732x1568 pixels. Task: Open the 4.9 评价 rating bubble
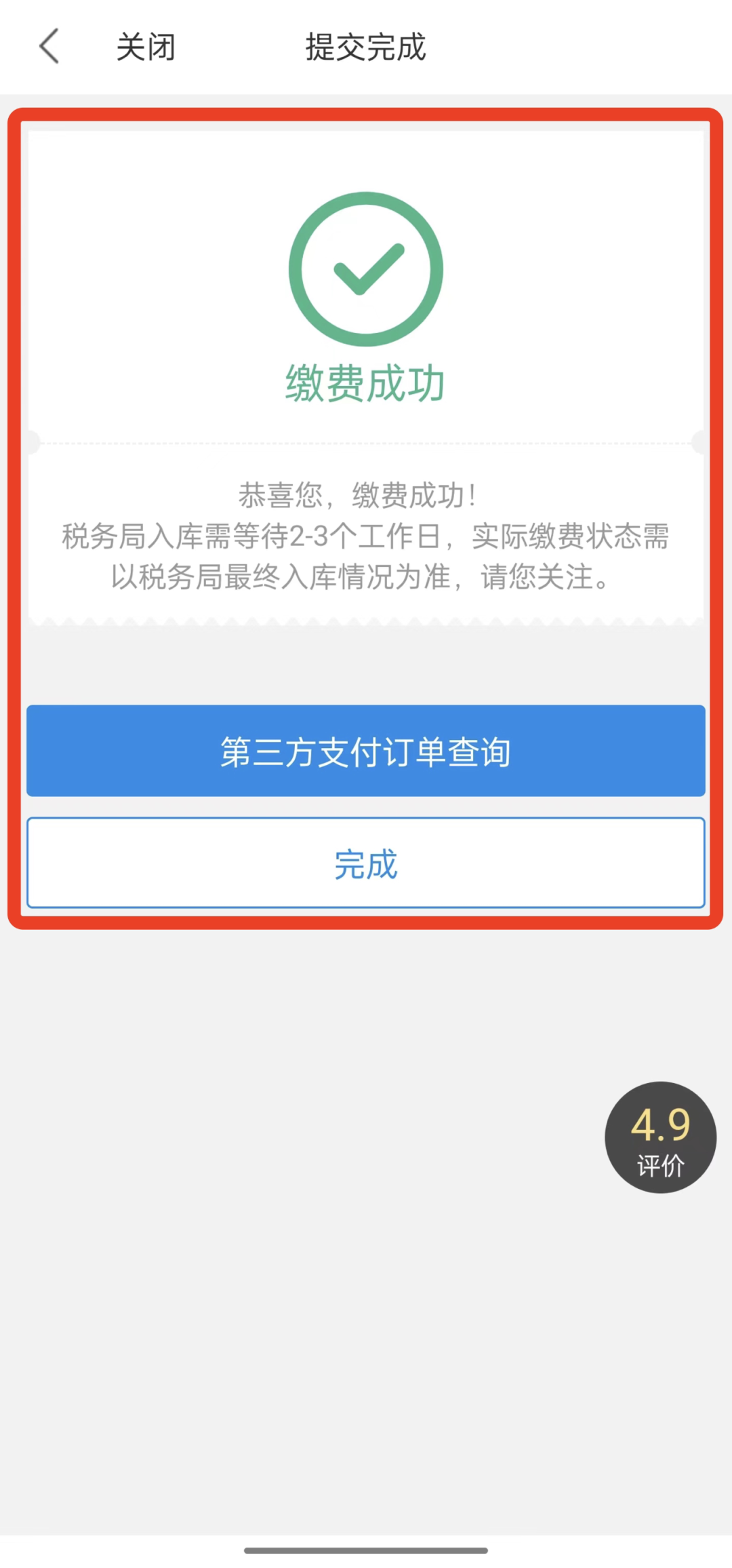click(660, 1137)
